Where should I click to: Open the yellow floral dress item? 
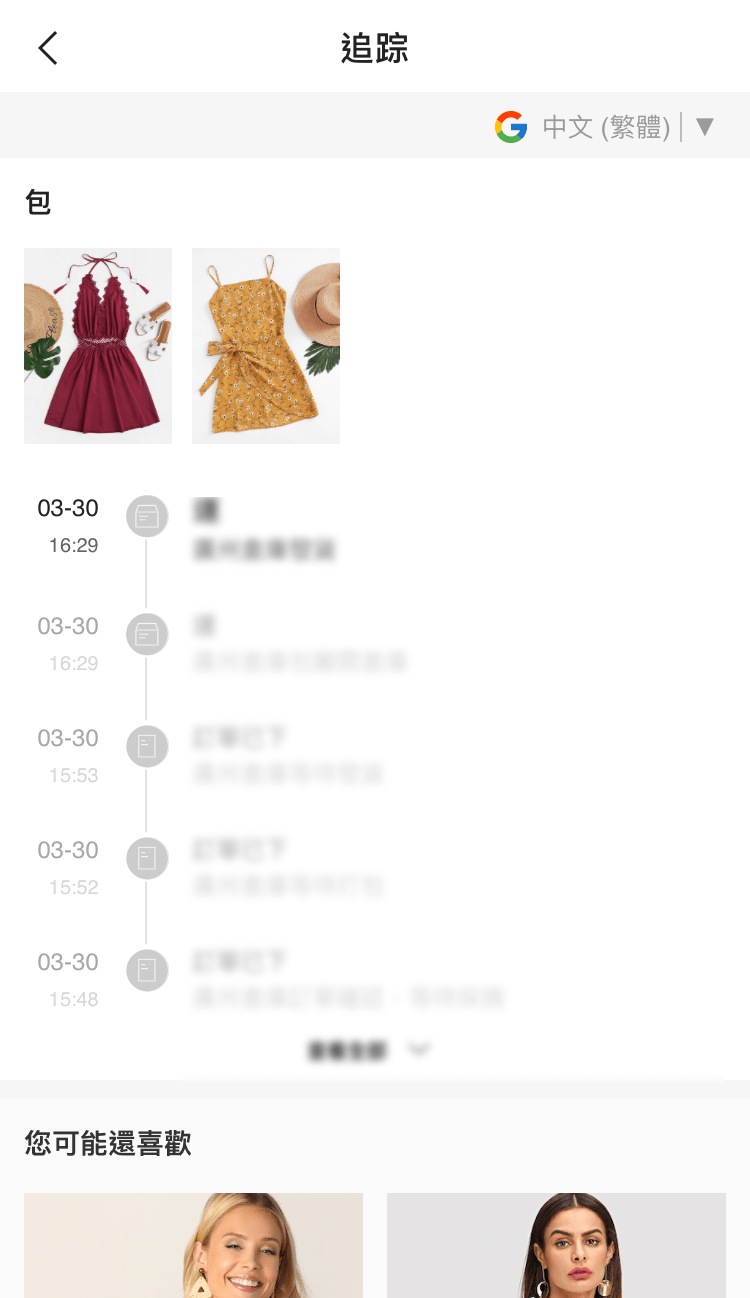266,346
